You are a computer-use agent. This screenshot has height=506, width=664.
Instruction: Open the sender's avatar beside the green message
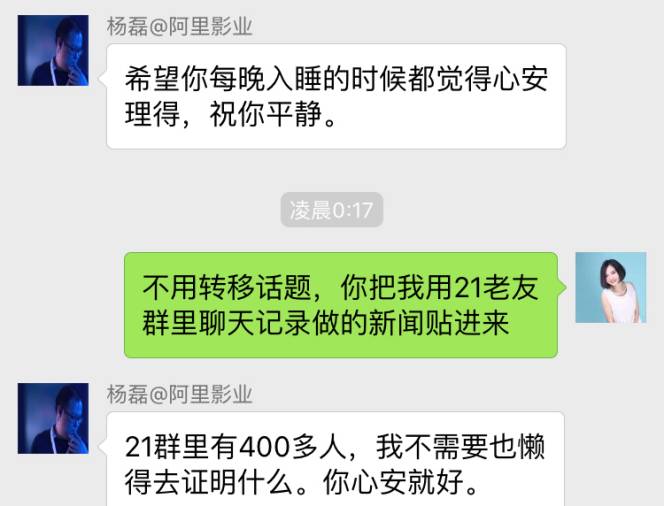[x=610, y=287]
